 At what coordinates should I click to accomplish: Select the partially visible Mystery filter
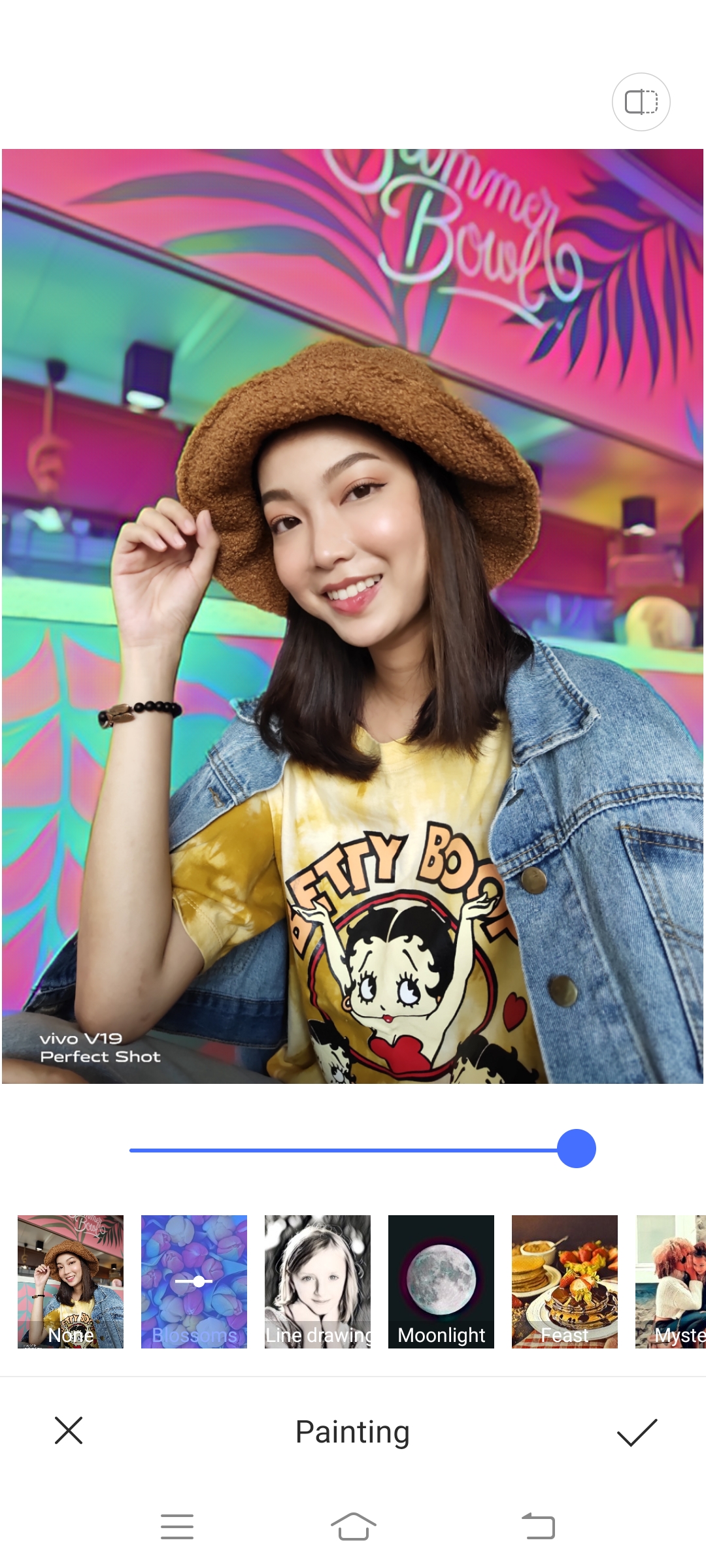[671, 1281]
